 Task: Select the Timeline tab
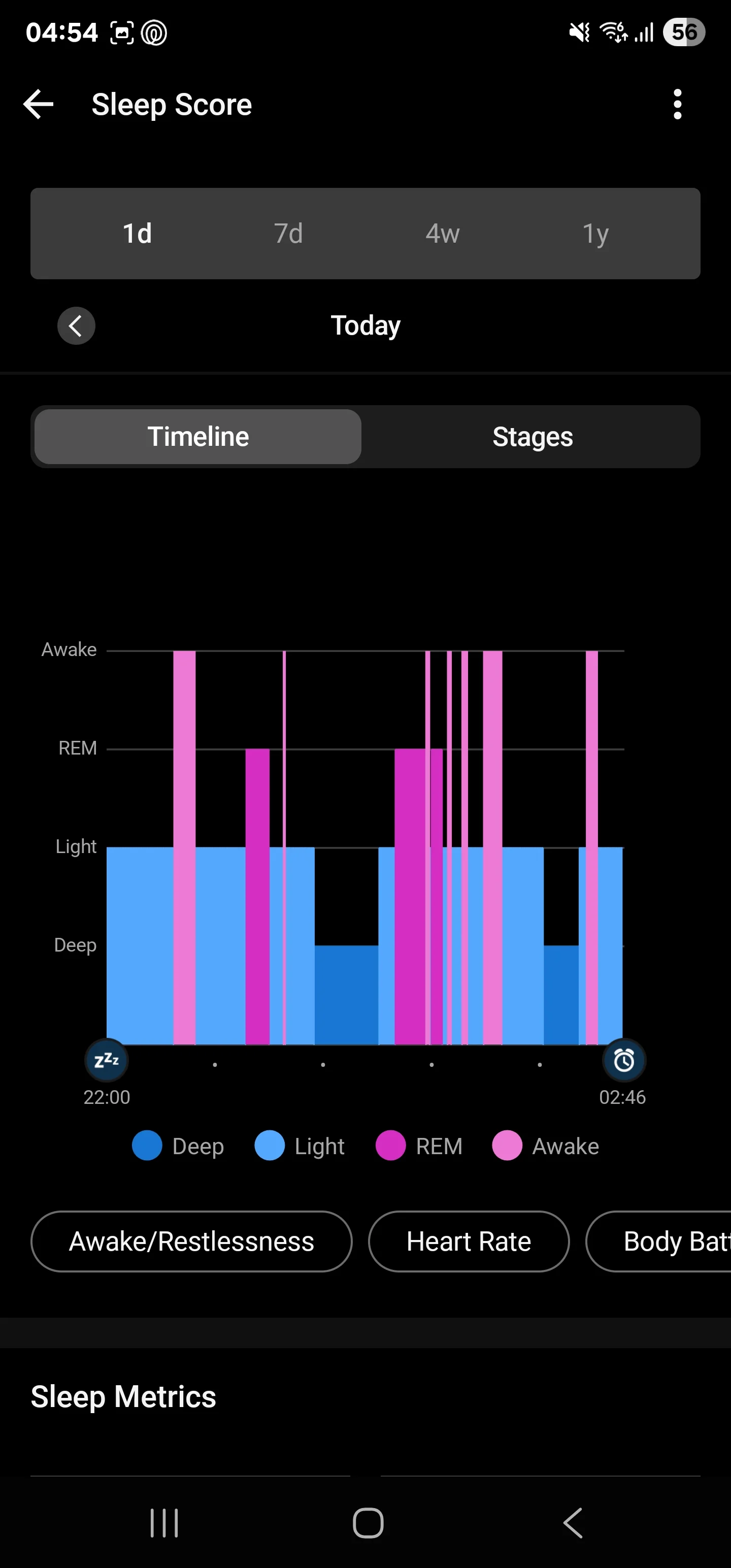tap(198, 437)
